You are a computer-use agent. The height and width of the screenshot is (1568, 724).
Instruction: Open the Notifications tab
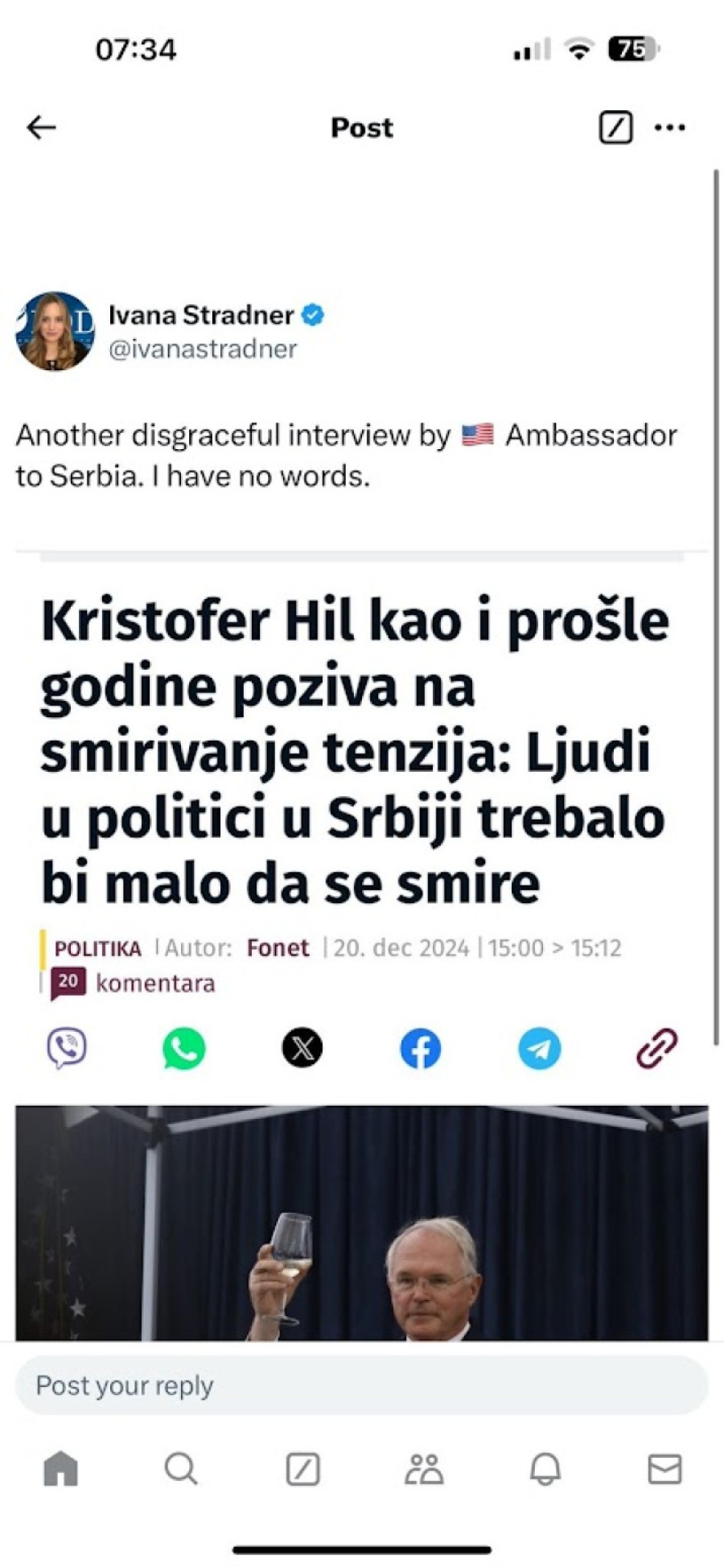point(545,1469)
